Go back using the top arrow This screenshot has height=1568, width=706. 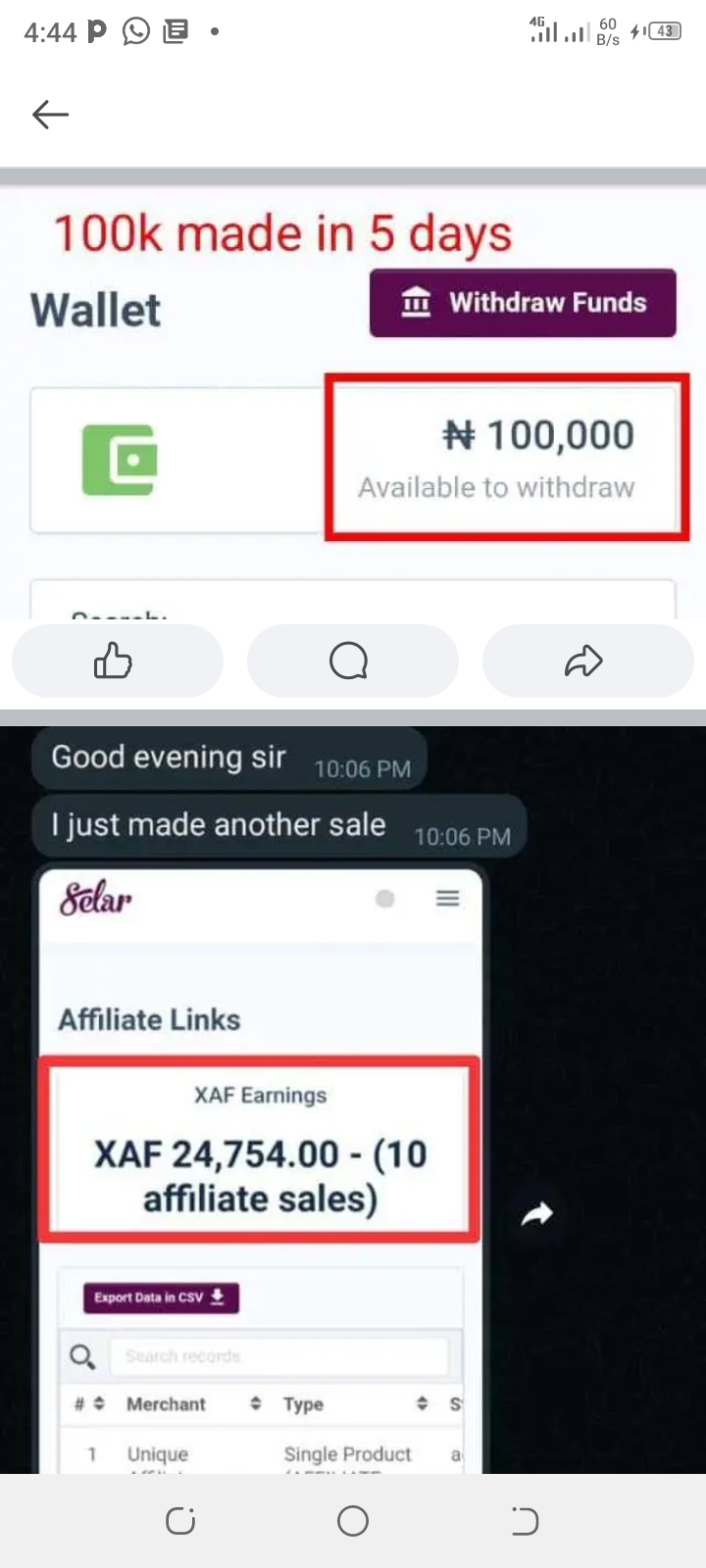50,115
